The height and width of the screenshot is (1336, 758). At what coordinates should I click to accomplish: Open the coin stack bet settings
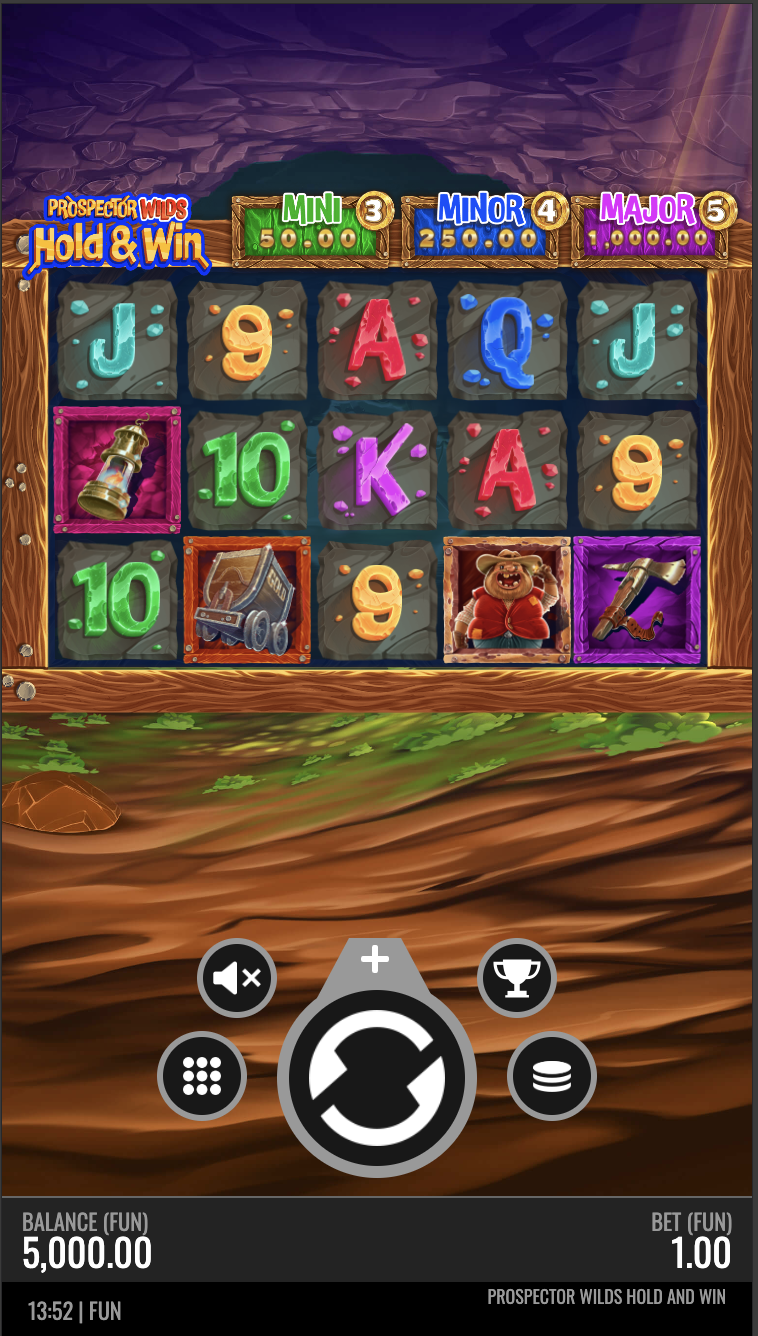tap(552, 1076)
